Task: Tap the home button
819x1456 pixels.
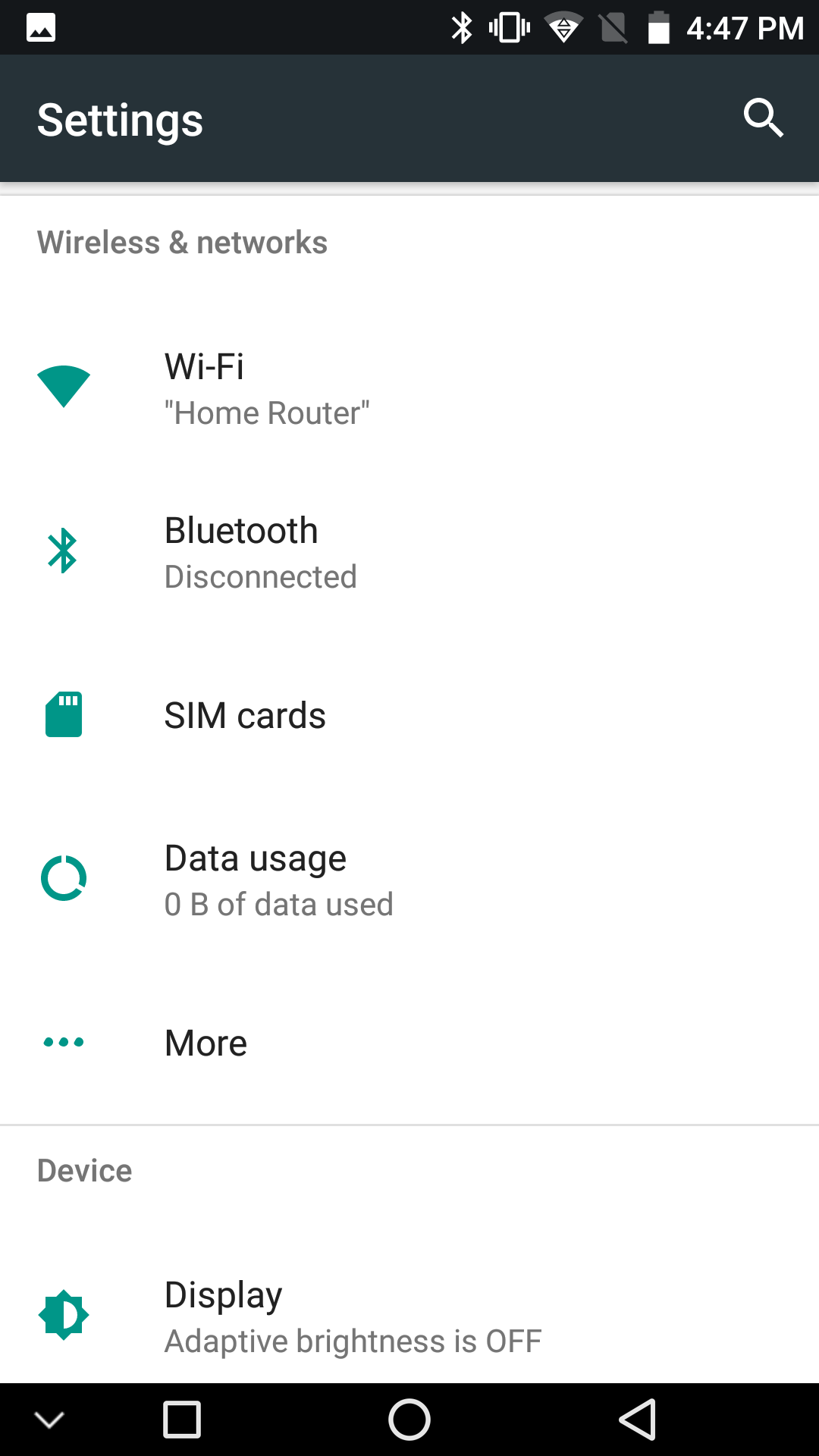Action: point(409,1419)
